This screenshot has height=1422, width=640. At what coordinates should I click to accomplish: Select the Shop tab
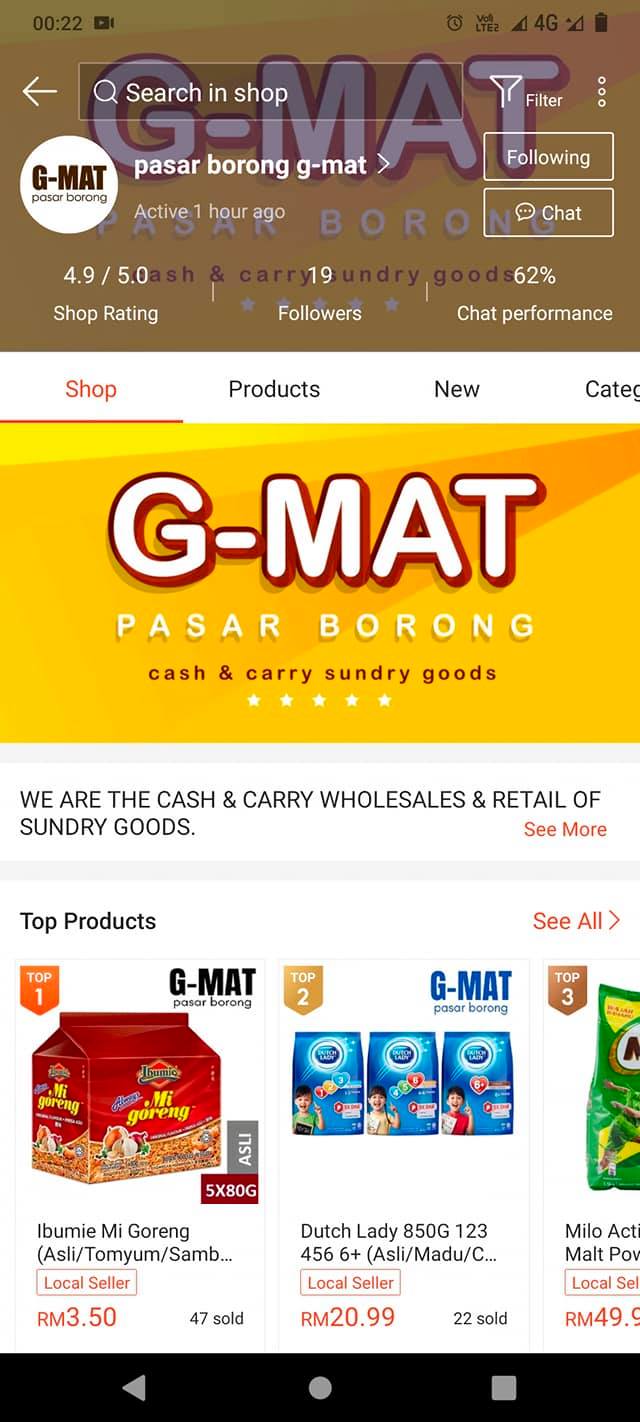point(91,389)
